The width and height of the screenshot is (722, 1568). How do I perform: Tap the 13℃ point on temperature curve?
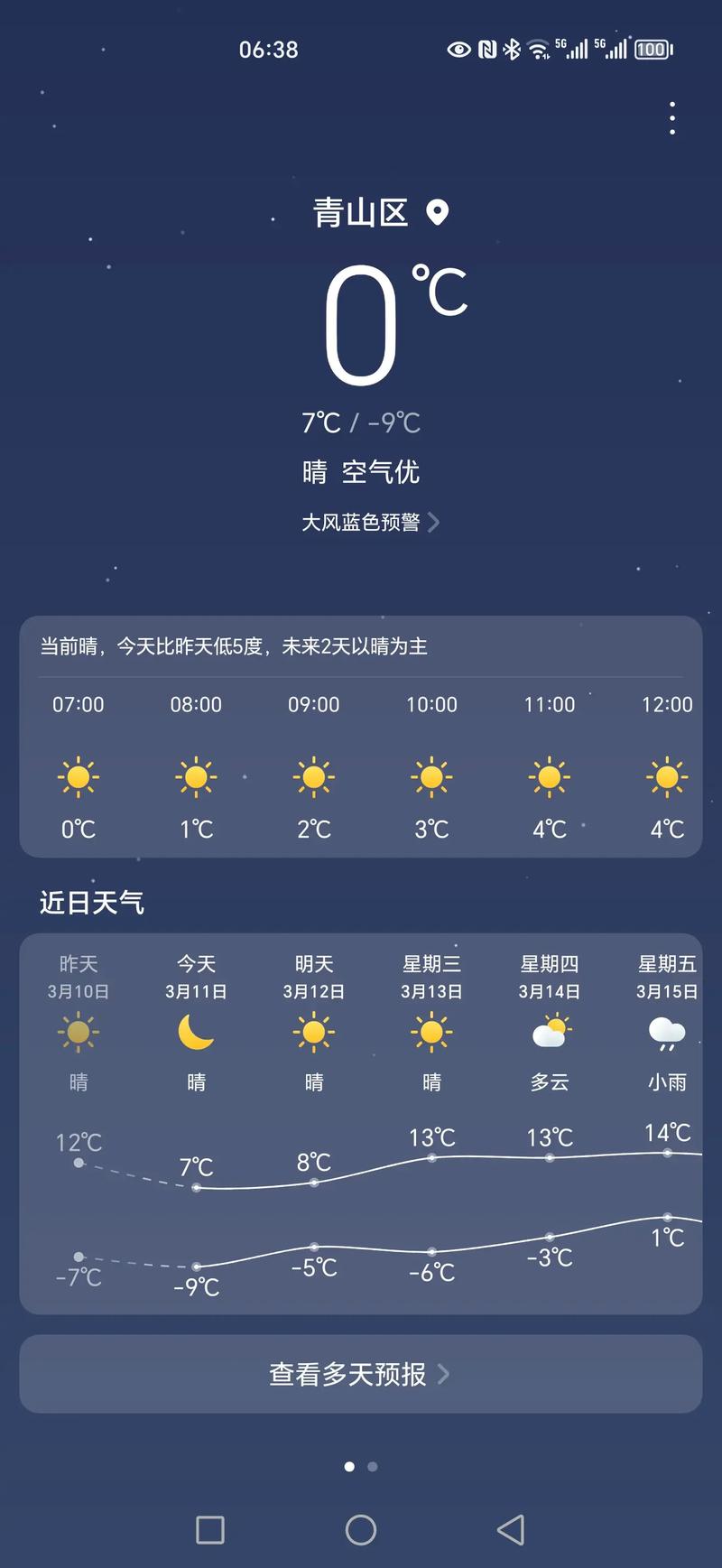point(431,1156)
